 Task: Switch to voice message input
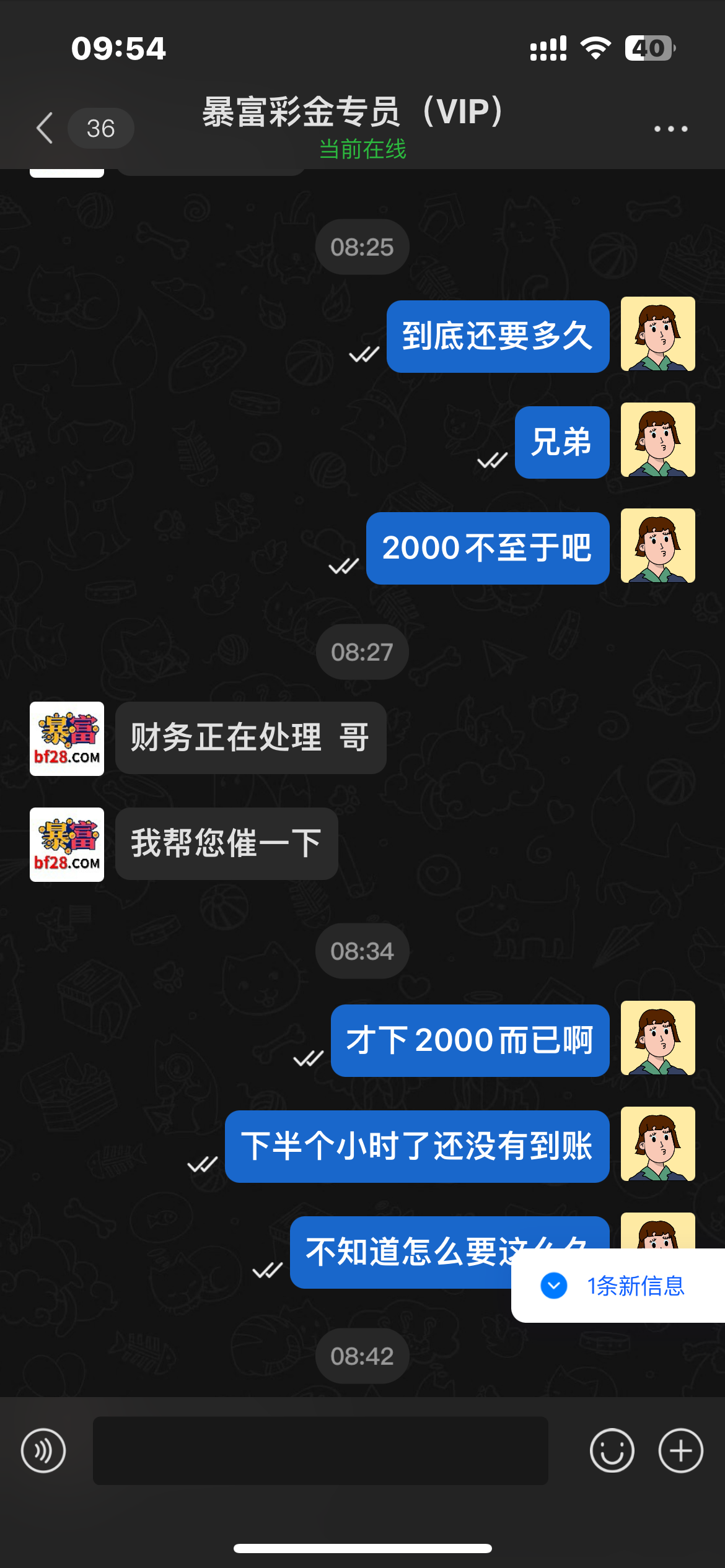[43, 1450]
